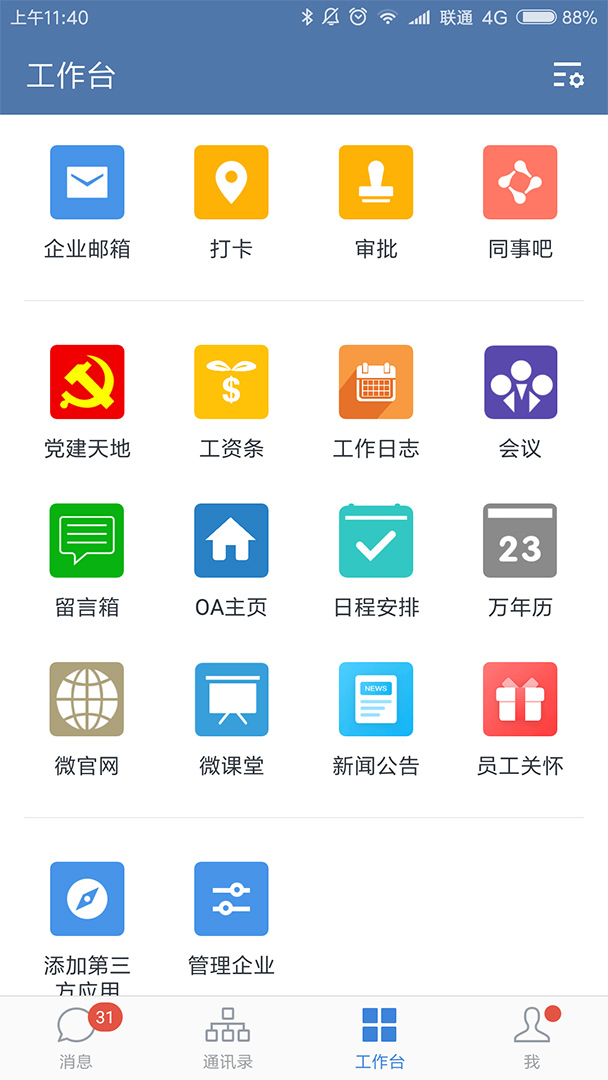Screen dimensions: 608x1080
Task: Launch 微官网 app
Action: coord(87,699)
